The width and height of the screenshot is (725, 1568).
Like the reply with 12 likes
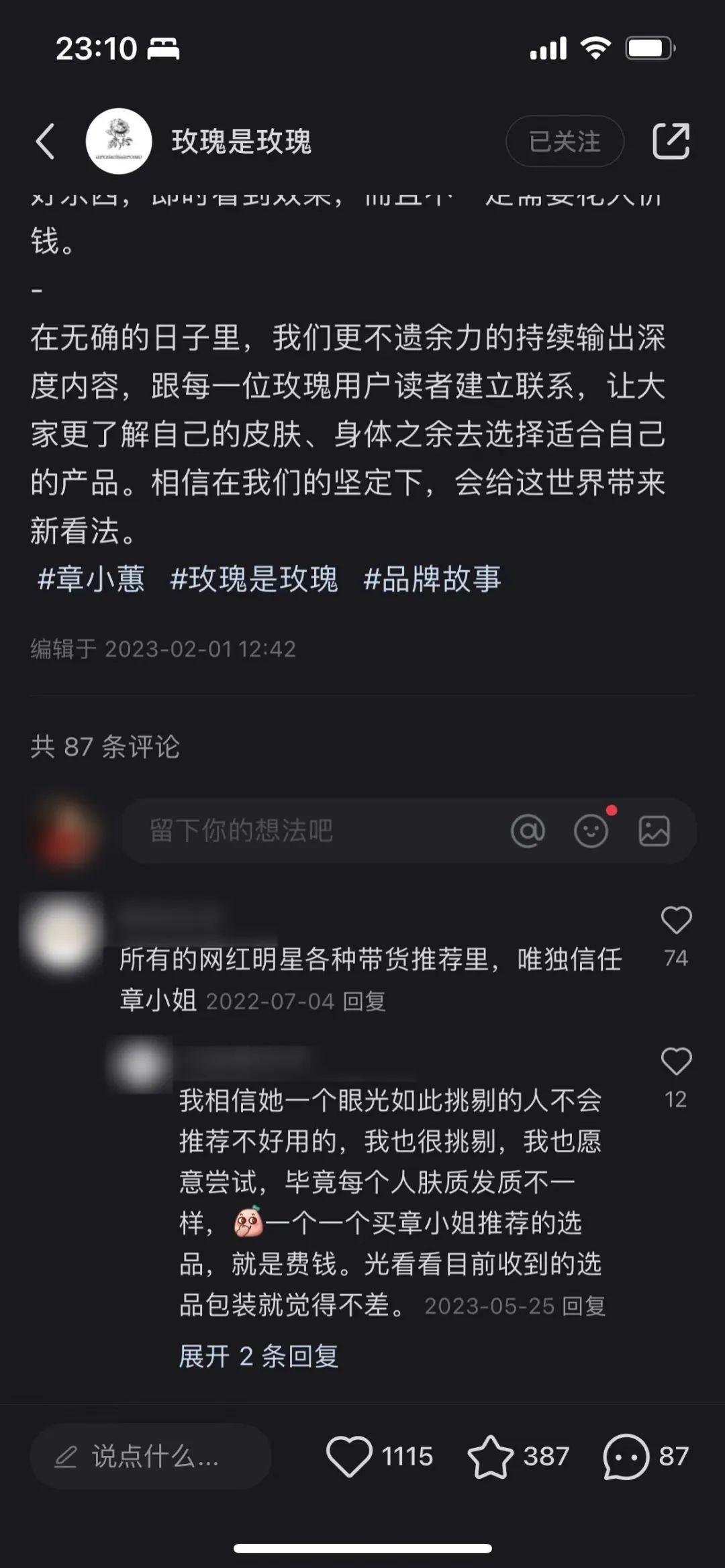pyautogui.click(x=676, y=1062)
